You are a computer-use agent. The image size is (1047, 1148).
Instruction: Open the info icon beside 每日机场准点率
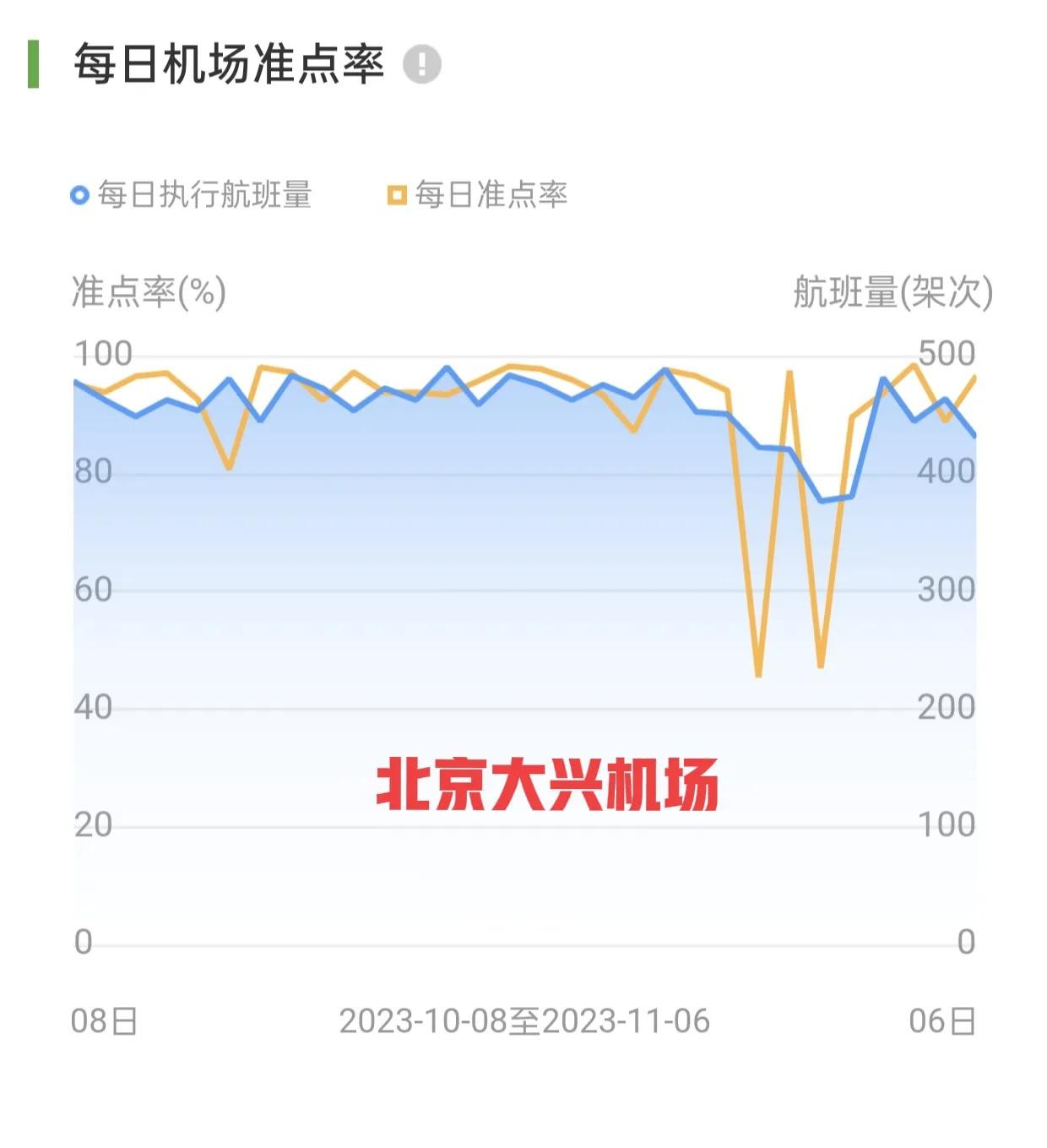click(x=421, y=64)
